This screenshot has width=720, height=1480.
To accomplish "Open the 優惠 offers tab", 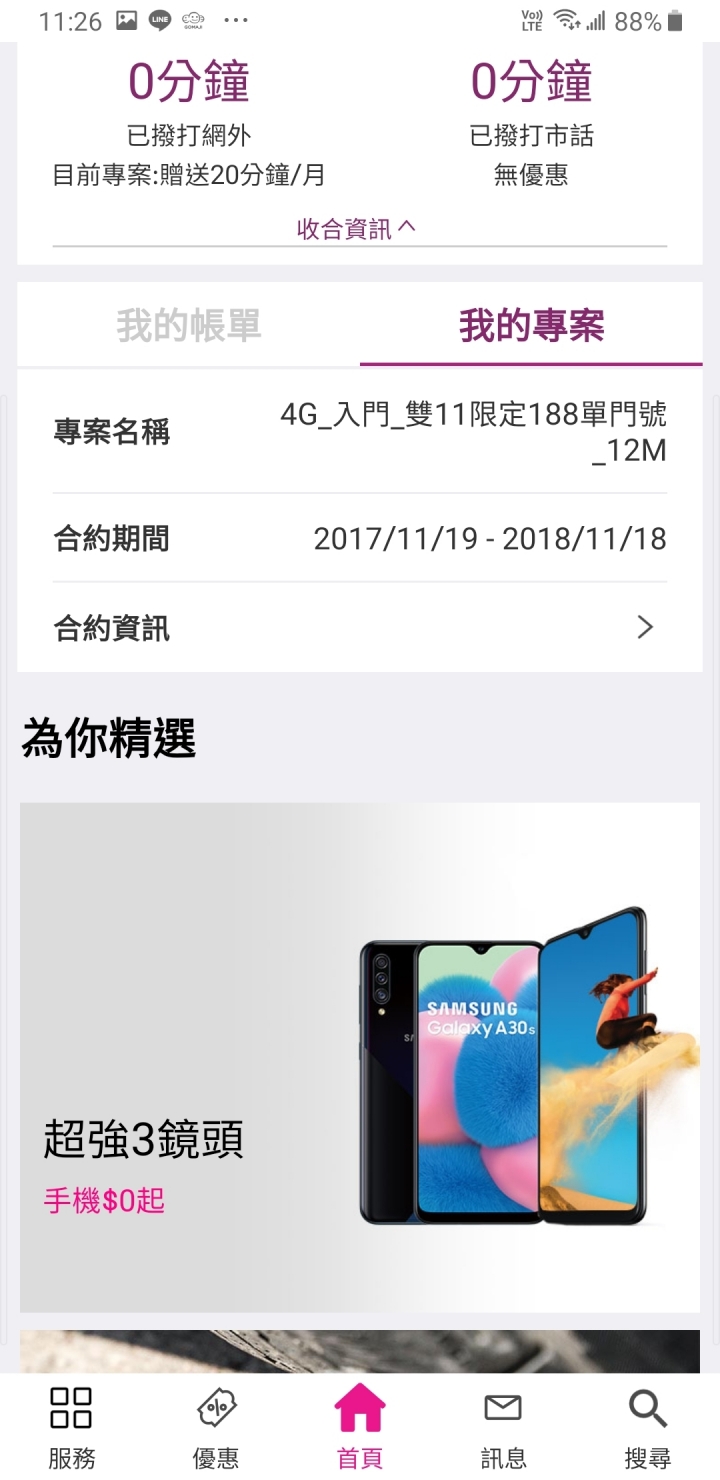I will pyautogui.click(x=216, y=1427).
